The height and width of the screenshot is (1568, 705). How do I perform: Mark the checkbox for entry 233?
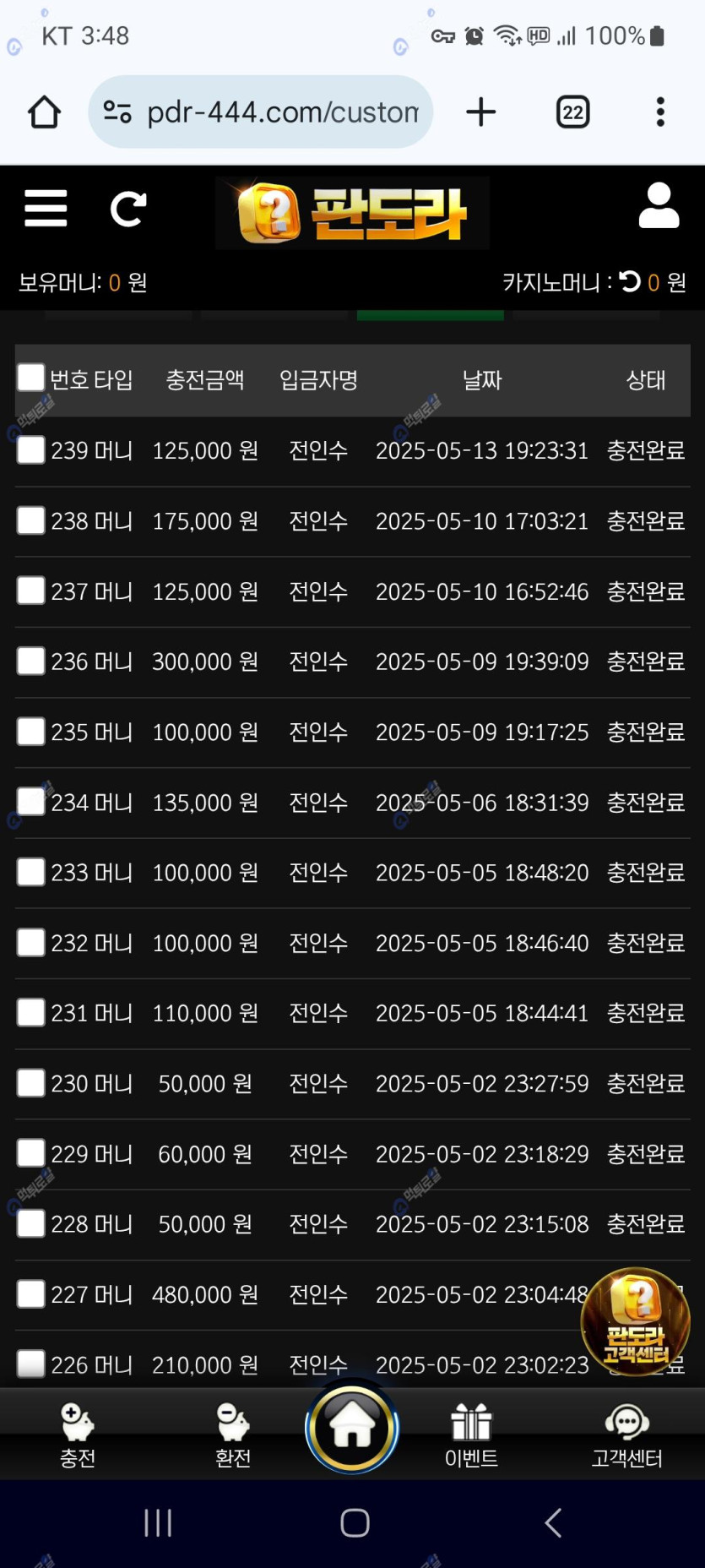pyautogui.click(x=31, y=872)
